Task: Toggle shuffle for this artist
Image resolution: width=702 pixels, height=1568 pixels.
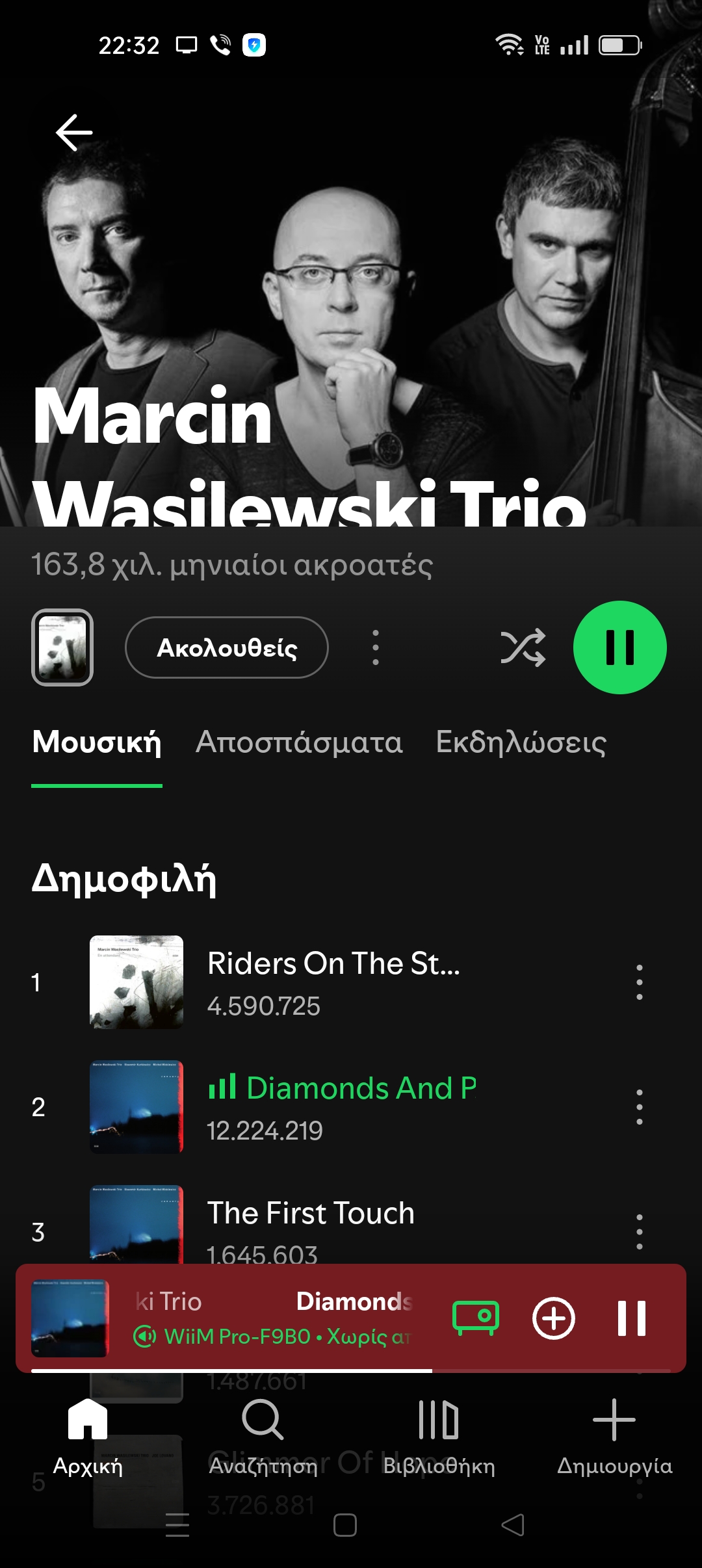Action: [523, 647]
